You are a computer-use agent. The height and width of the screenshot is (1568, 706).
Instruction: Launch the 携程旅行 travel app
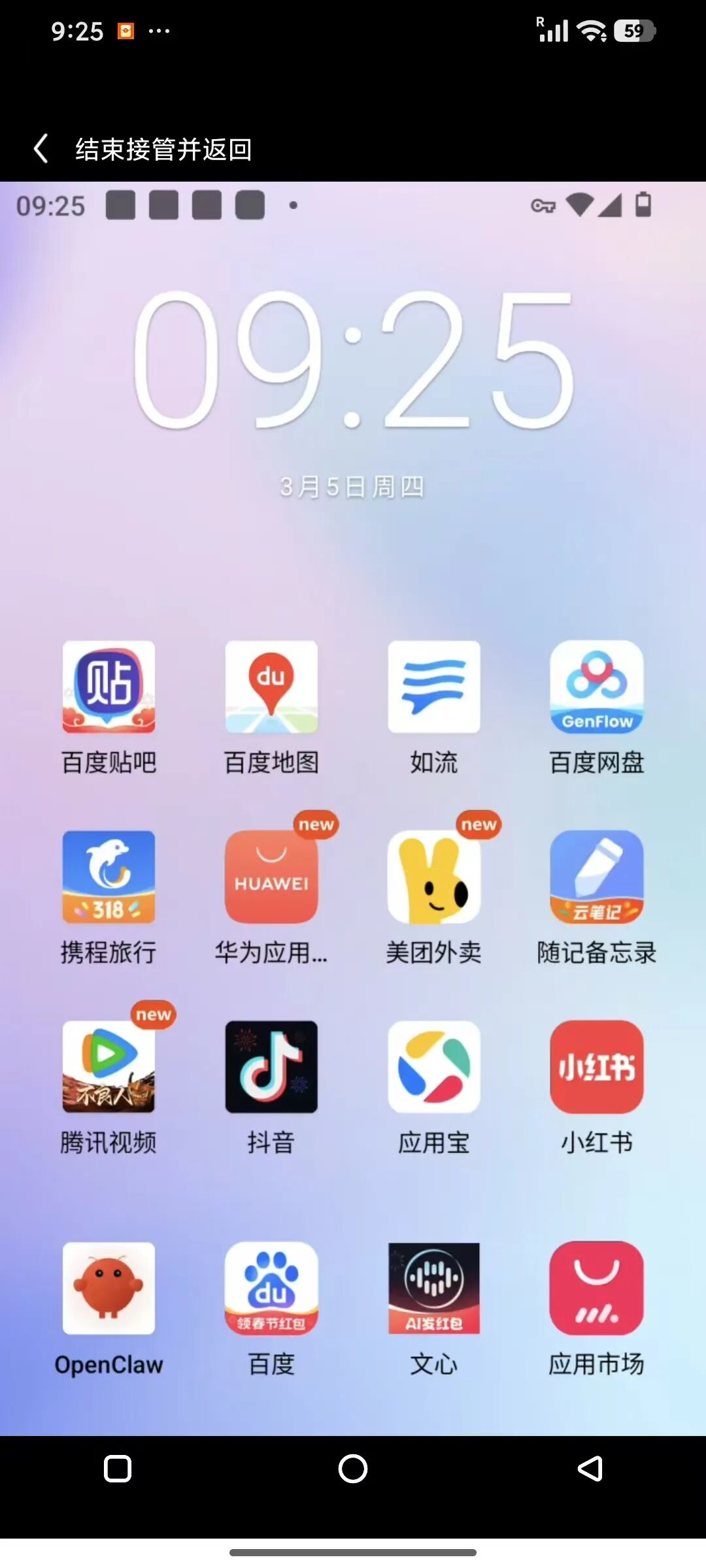tap(109, 877)
